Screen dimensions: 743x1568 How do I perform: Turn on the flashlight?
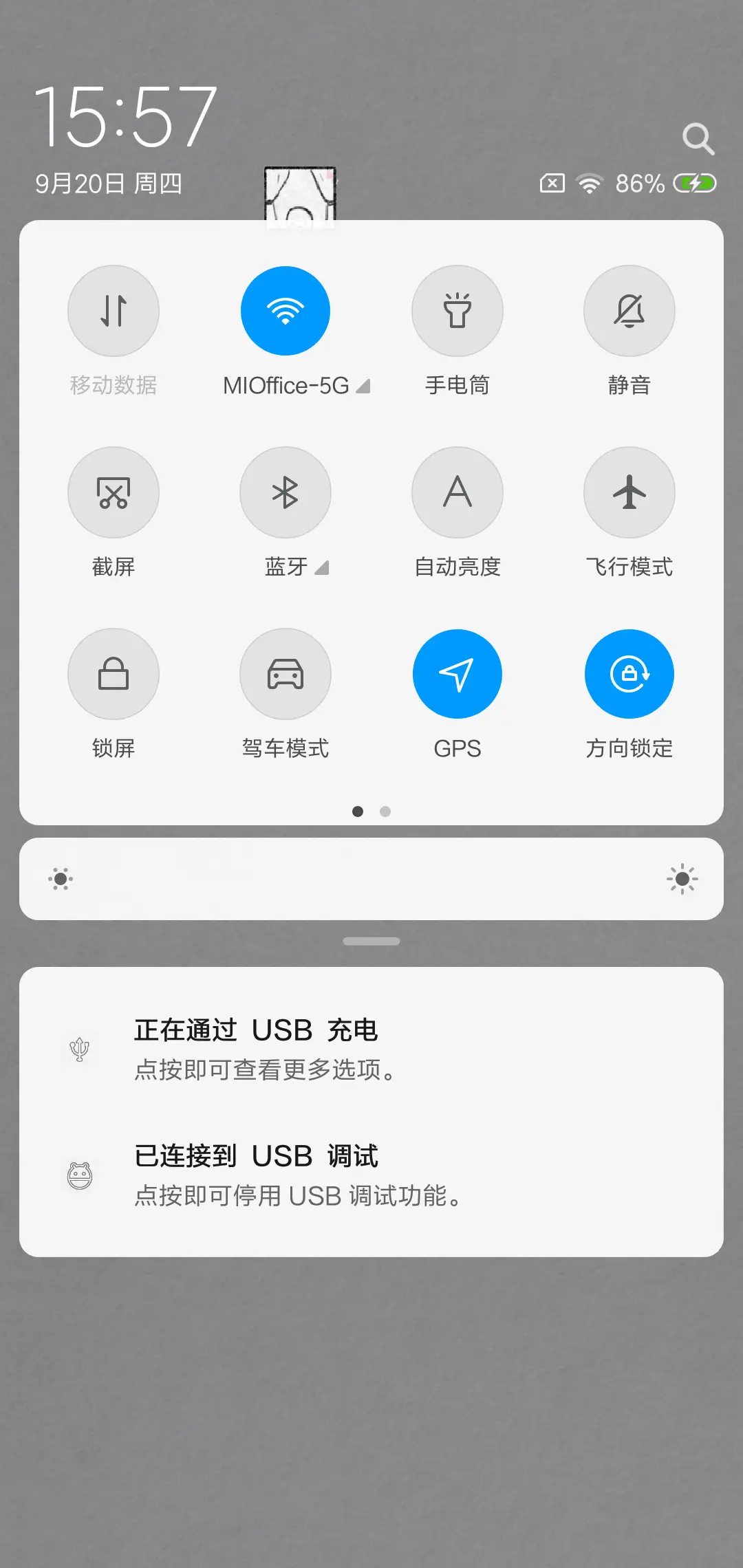(x=457, y=311)
